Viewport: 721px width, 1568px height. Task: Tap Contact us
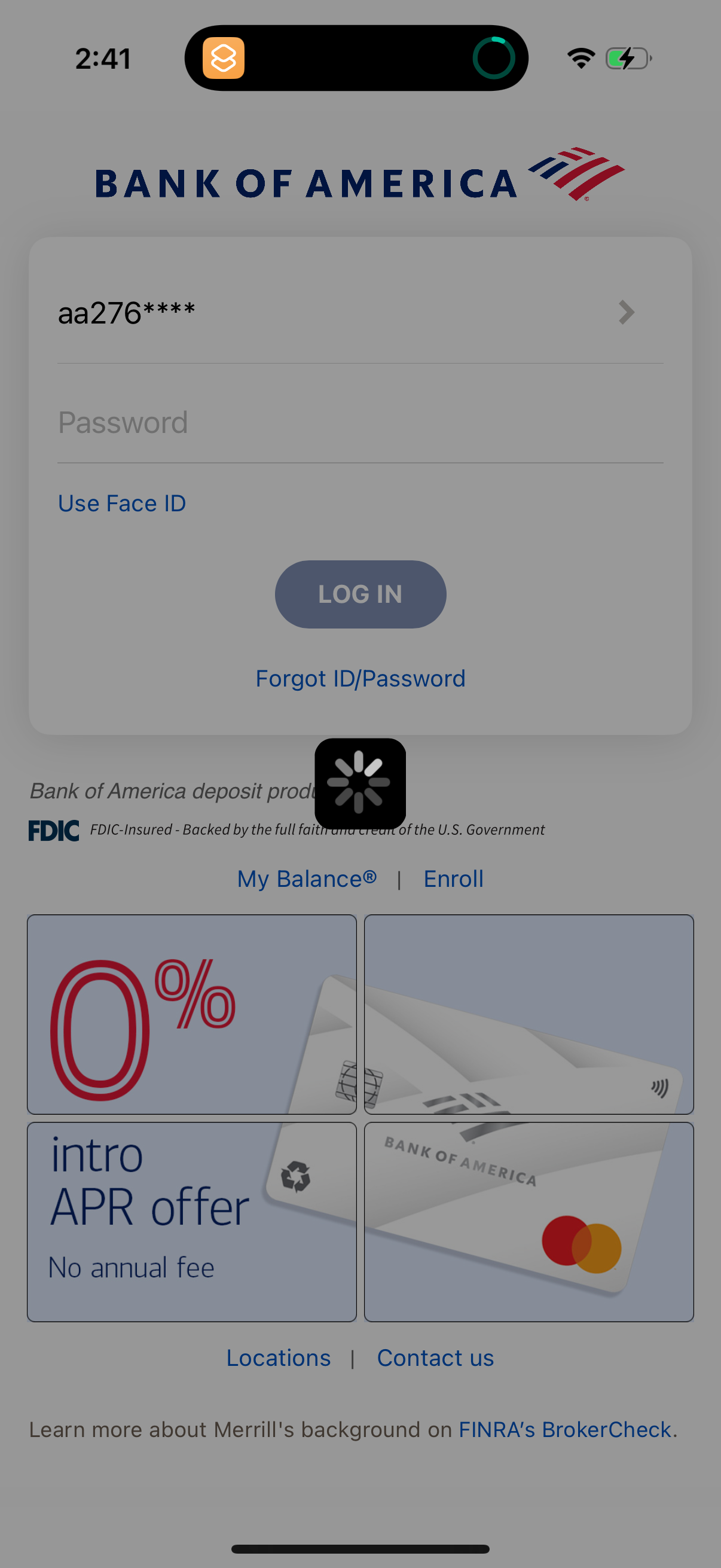[436, 1357]
